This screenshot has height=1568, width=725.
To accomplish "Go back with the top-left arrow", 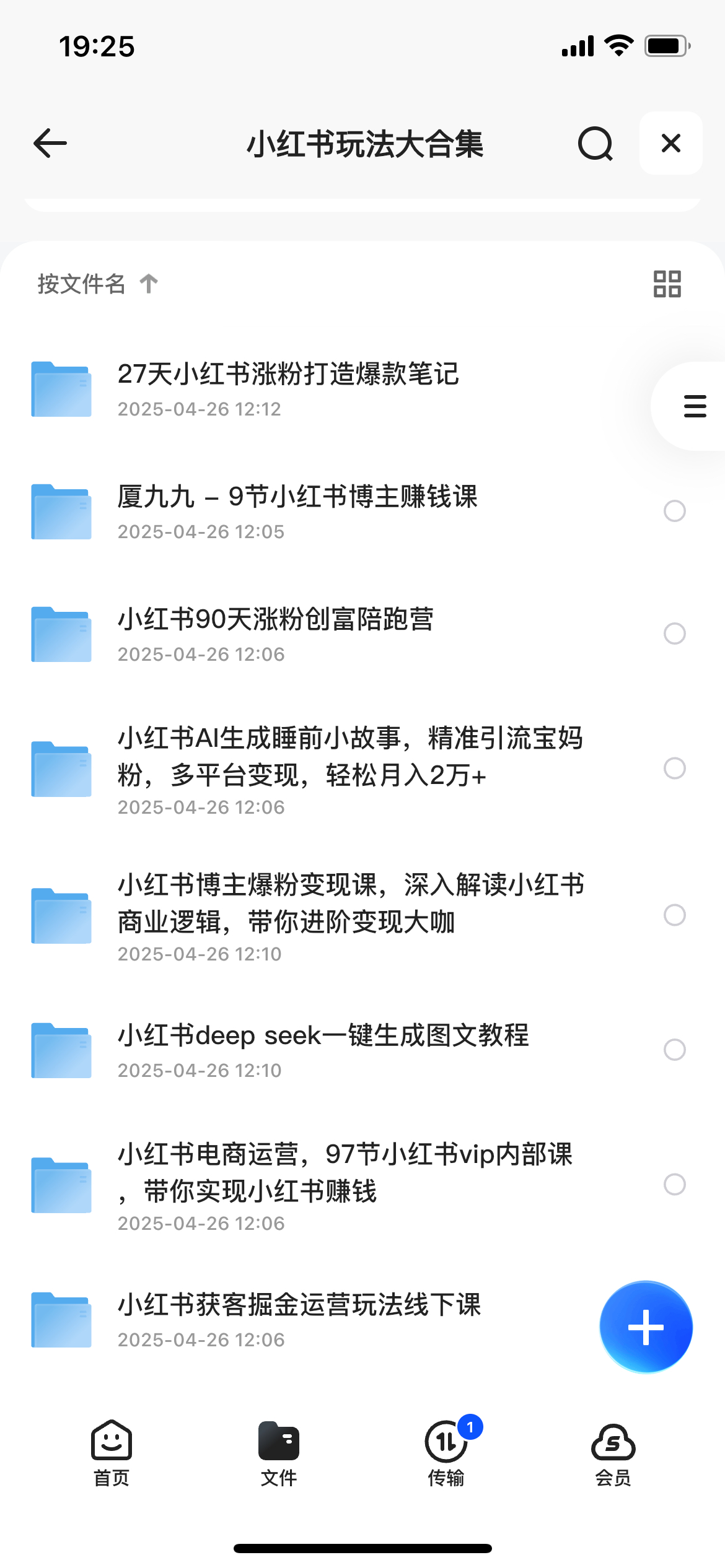I will pyautogui.click(x=50, y=144).
